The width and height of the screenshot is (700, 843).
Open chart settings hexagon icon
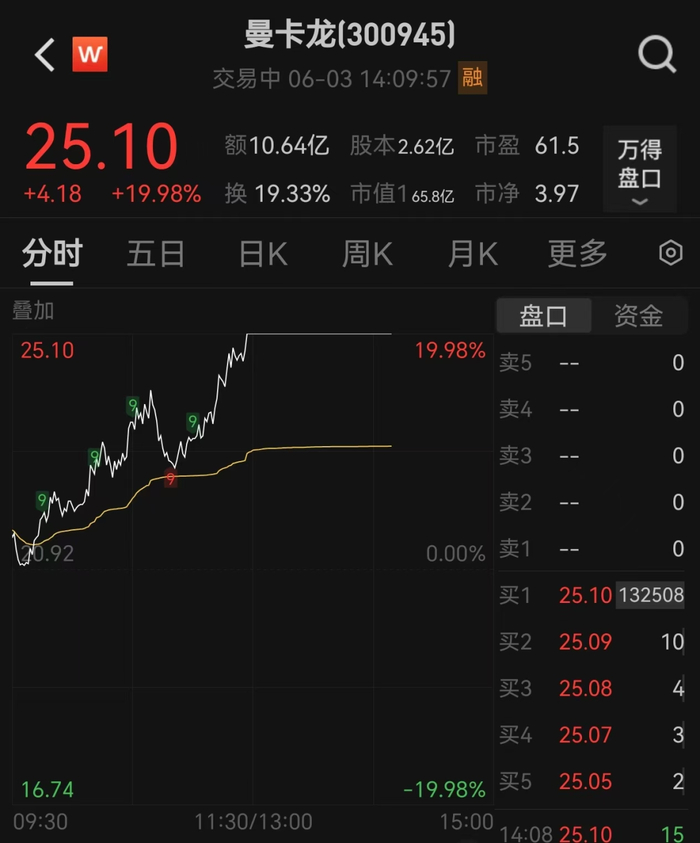pyautogui.click(x=671, y=254)
